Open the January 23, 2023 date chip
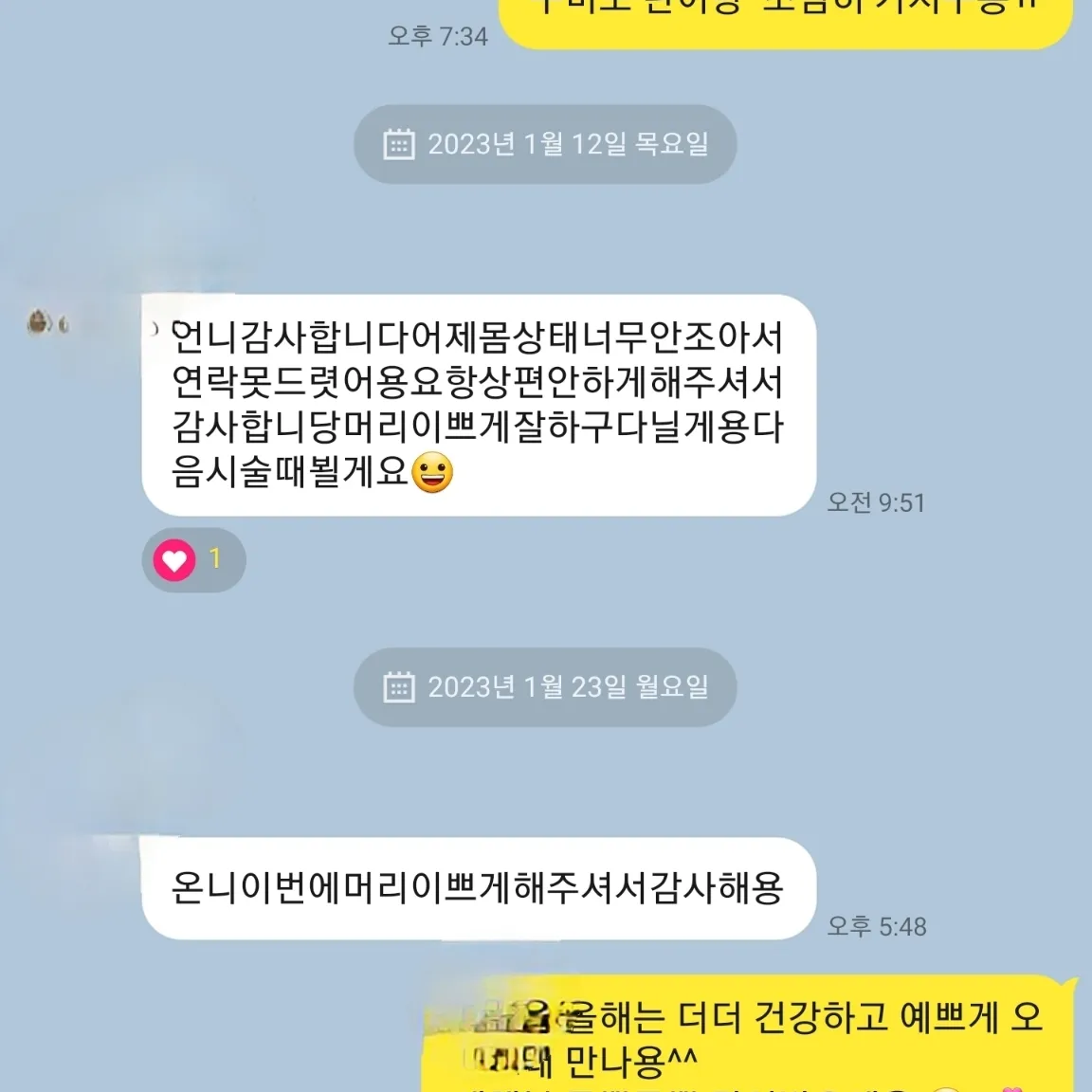 pyautogui.click(x=545, y=687)
